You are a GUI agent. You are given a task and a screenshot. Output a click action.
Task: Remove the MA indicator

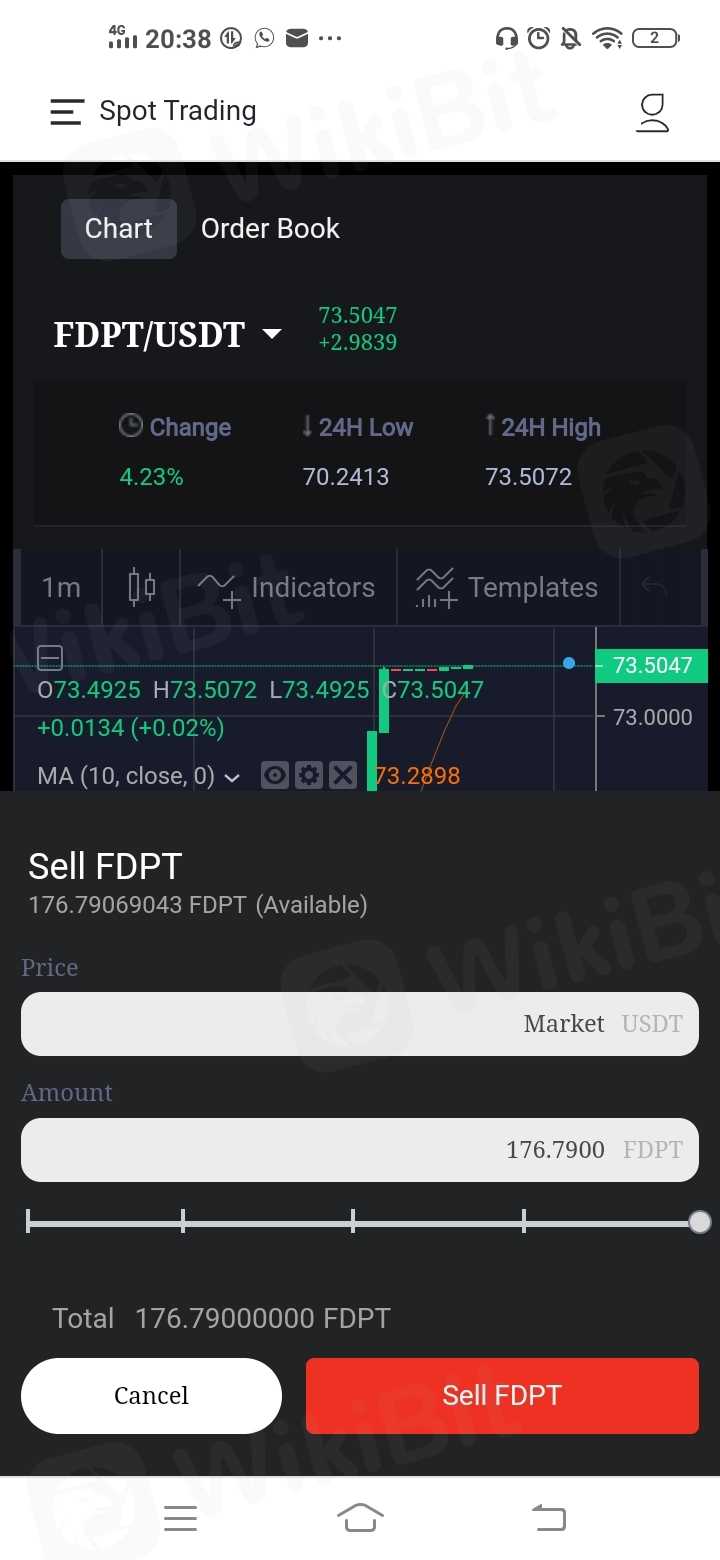tap(343, 776)
